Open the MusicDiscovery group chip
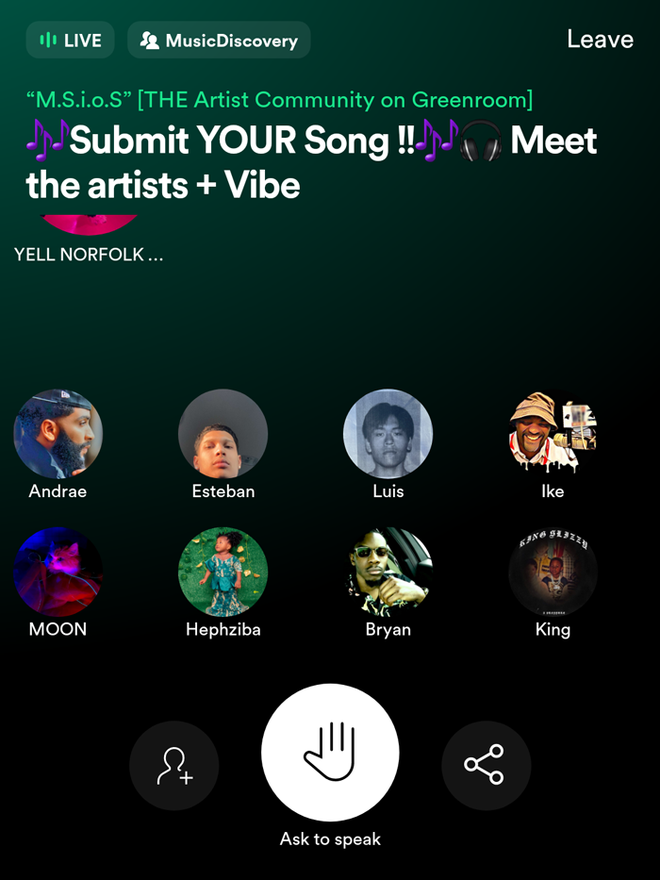 pyautogui.click(x=219, y=41)
